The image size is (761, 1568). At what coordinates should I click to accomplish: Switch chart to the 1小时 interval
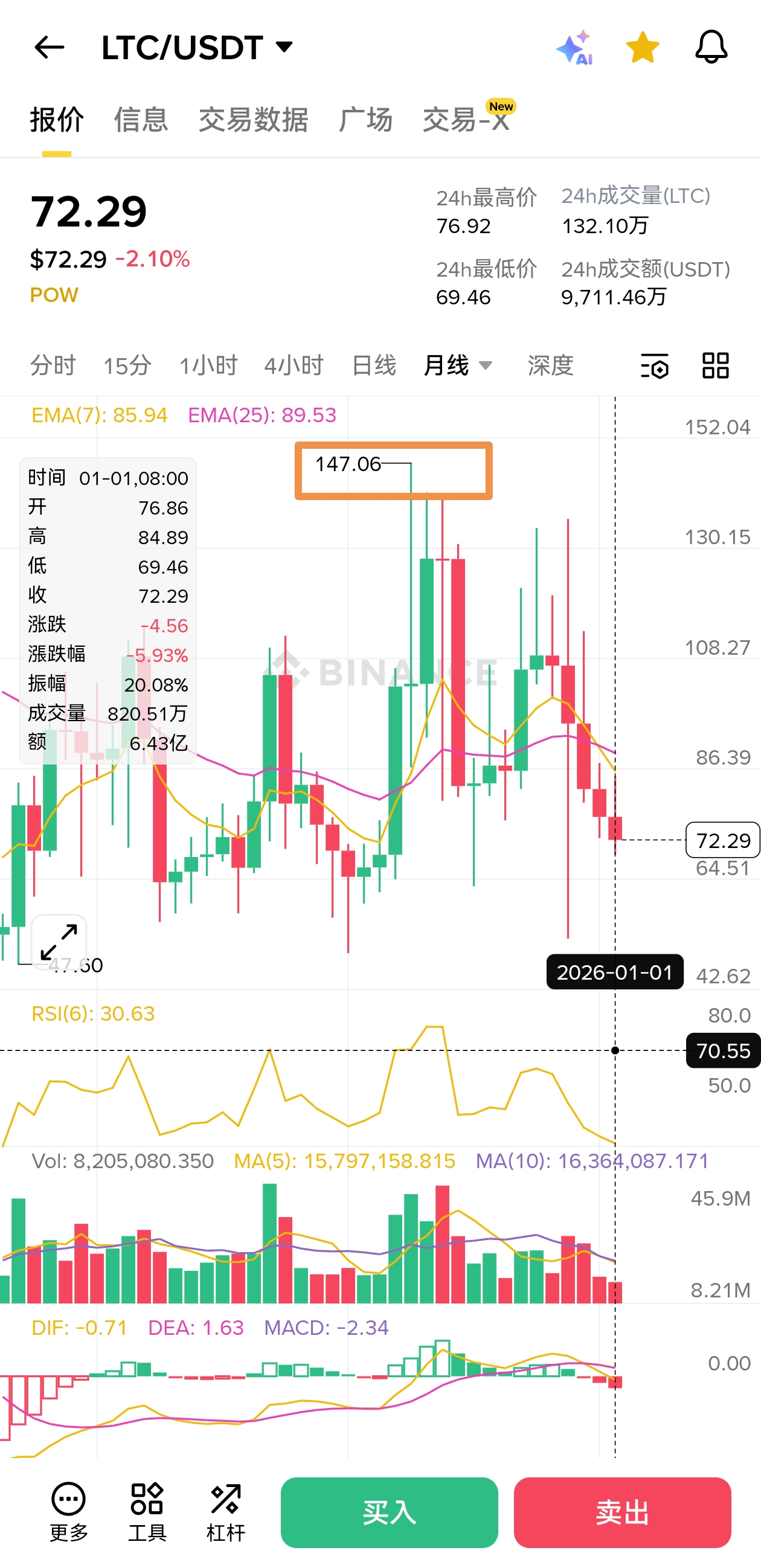coord(208,366)
